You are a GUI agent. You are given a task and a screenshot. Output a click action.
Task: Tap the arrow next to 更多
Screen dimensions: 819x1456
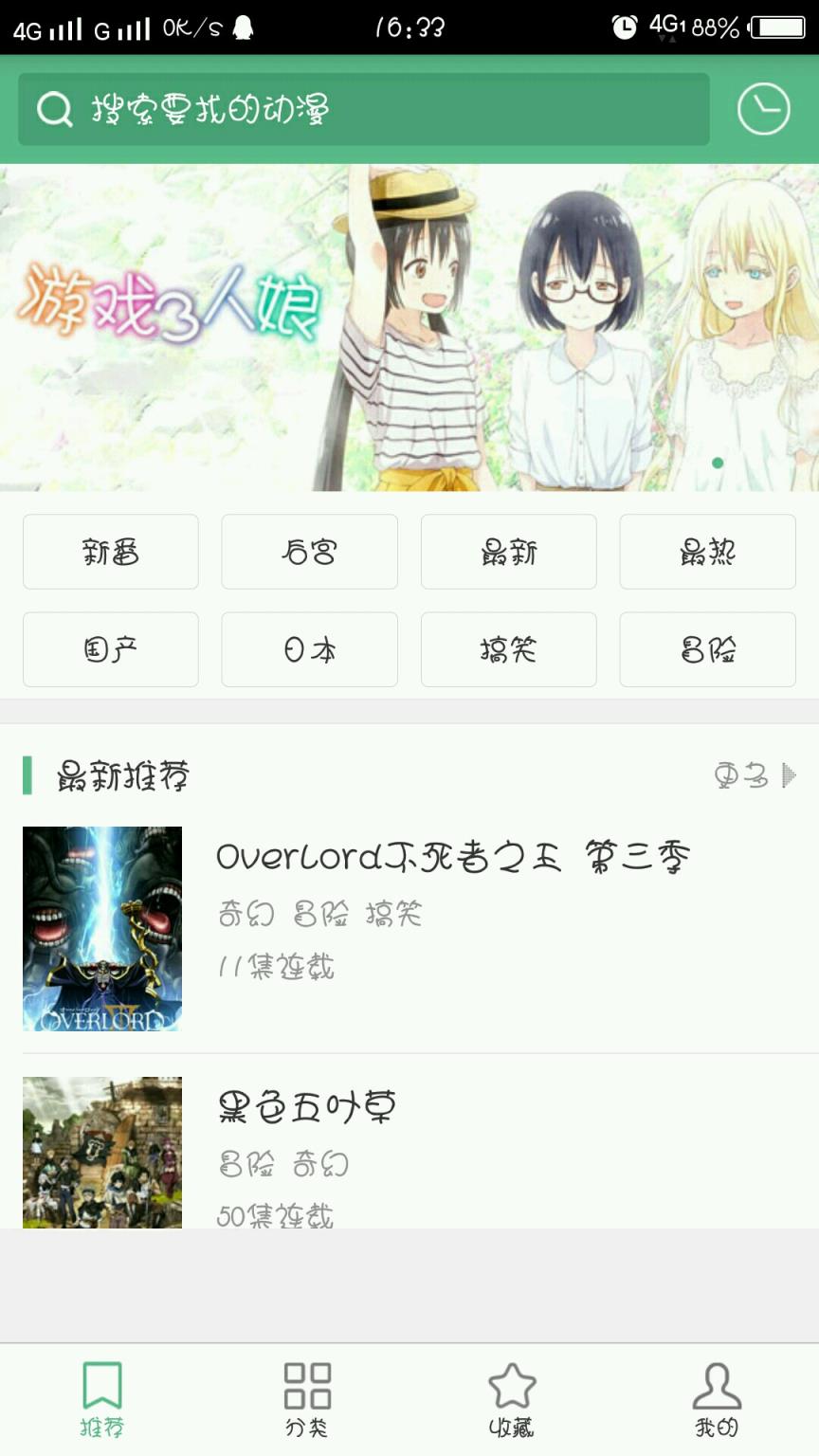click(x=790, y=775)
